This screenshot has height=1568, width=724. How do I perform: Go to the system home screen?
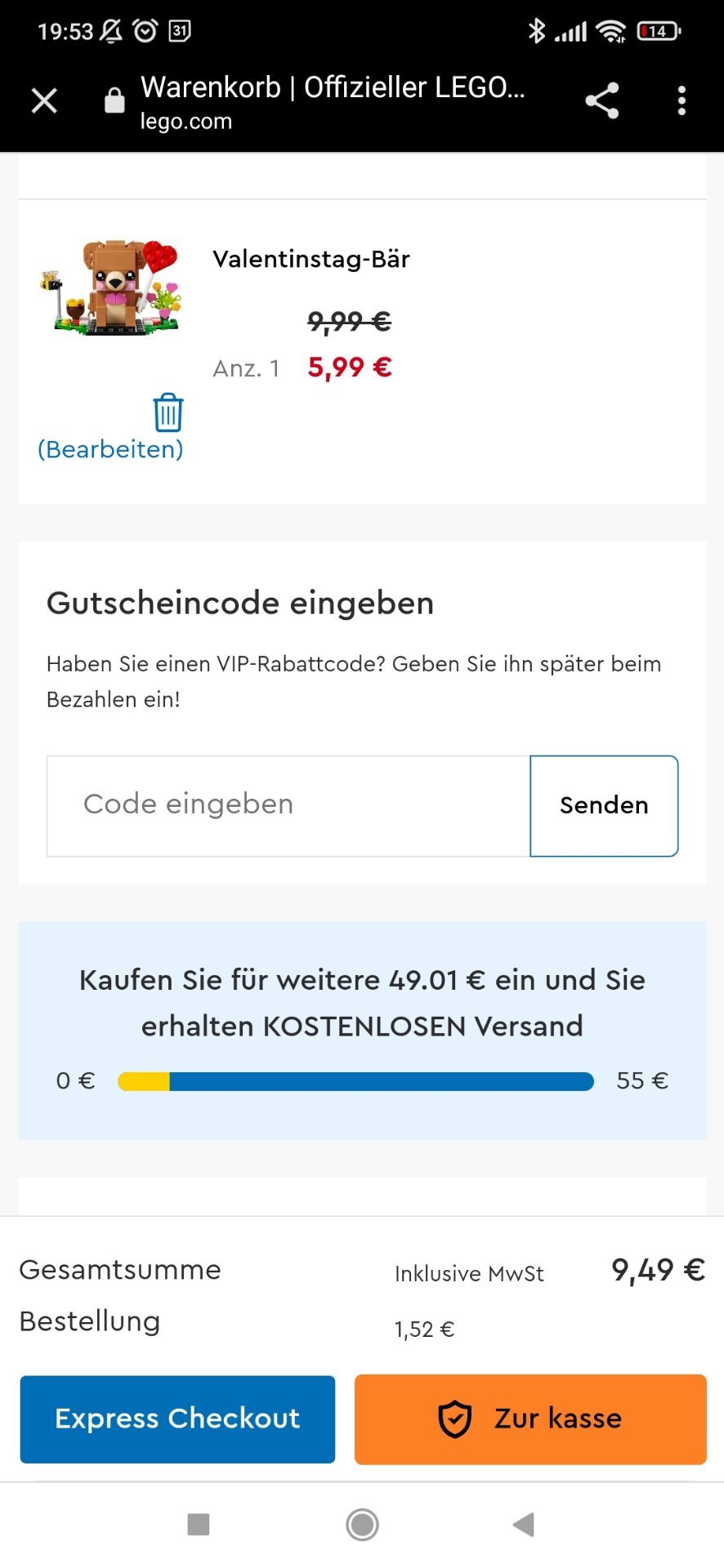[x=362, y=1524]
